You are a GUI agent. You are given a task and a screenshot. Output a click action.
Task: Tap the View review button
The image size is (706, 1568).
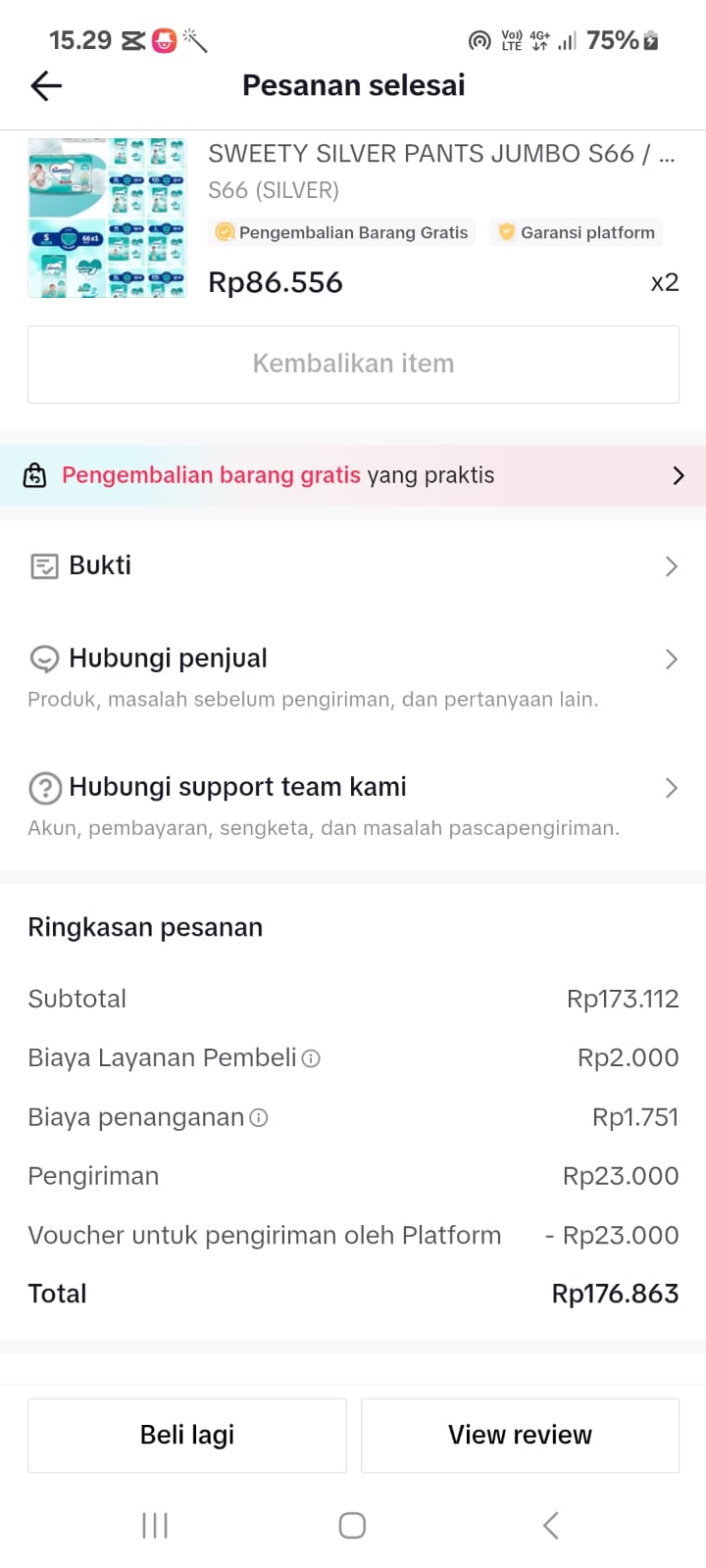pos(520,1435)
